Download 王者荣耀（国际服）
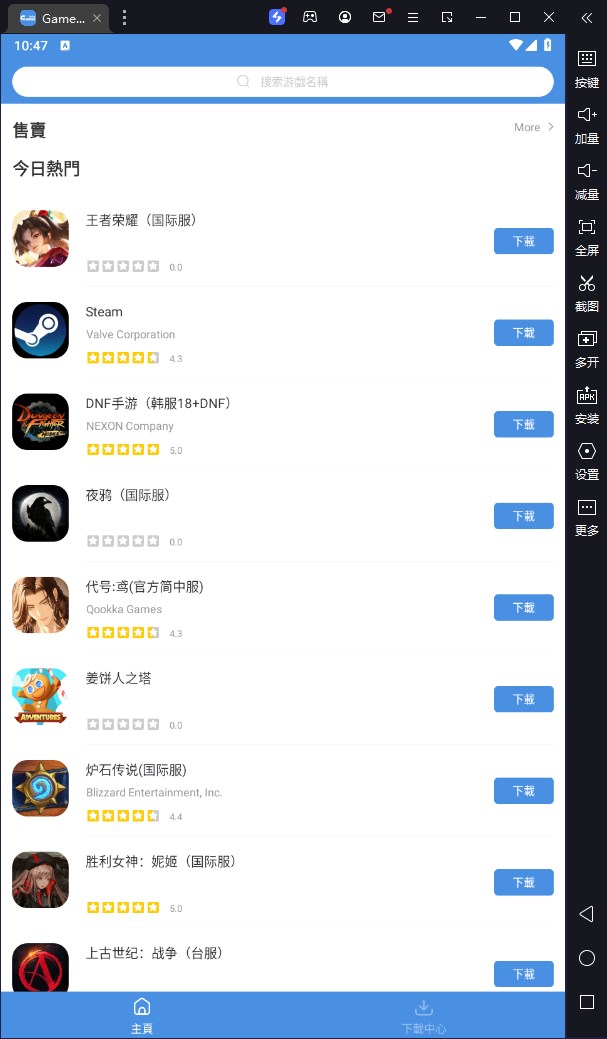Image resolution: width=607 pixels, height=1039 pixels. (523, 241)
